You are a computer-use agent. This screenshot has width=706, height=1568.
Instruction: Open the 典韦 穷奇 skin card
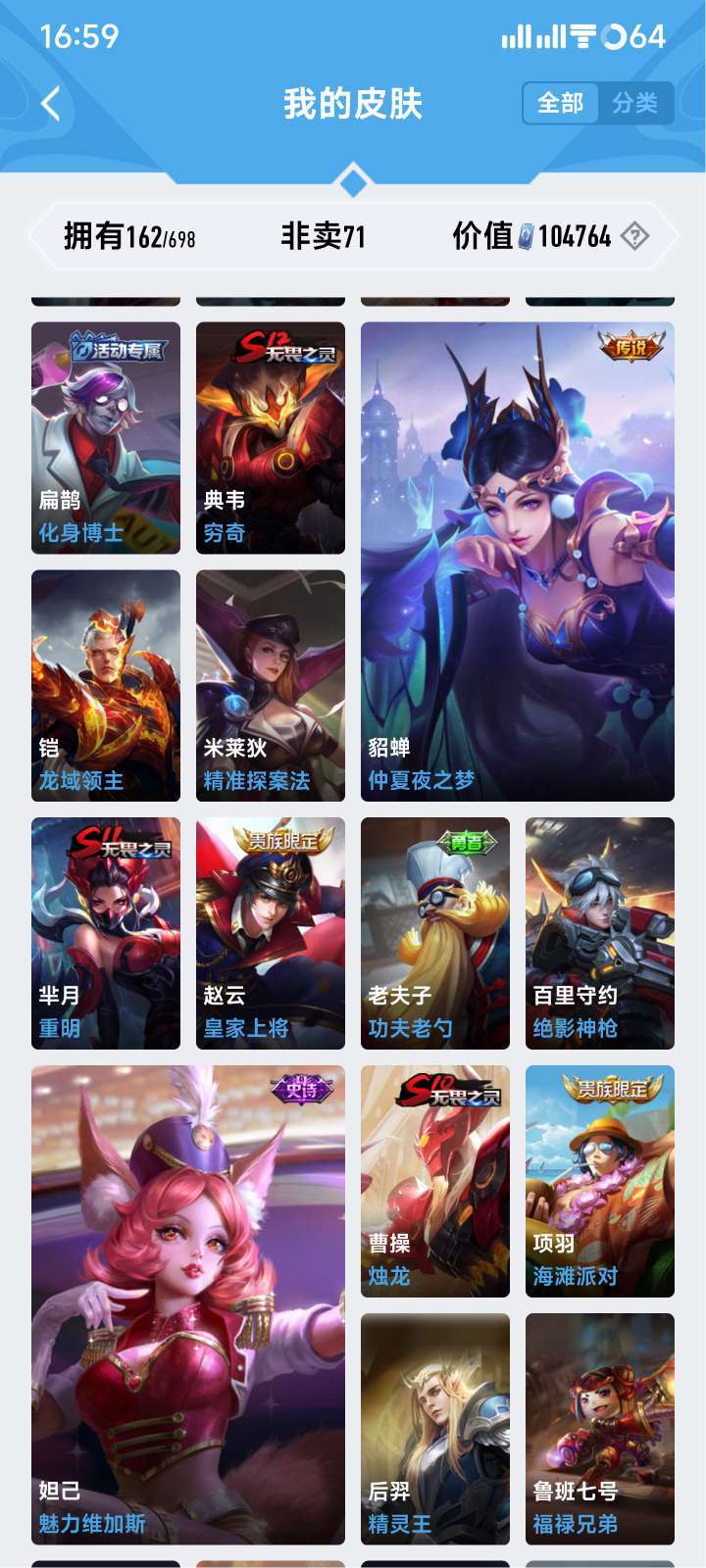tap(271, 438)
